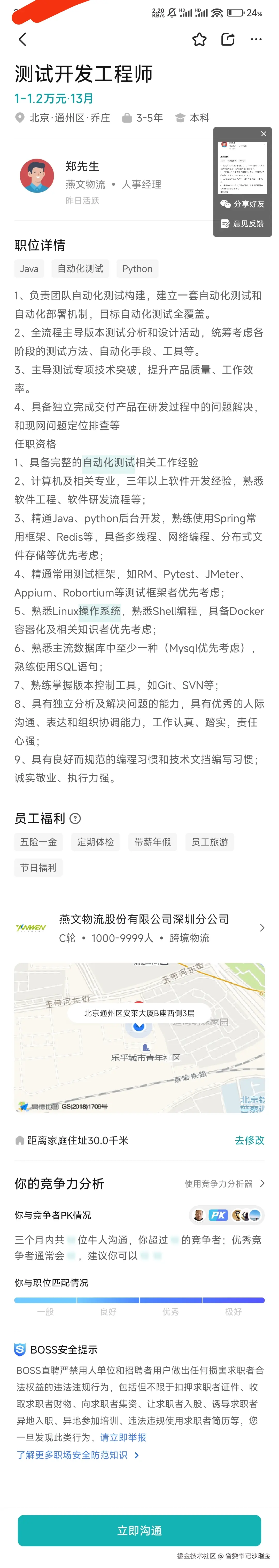Start chatting with 立即沟通
The height and width of the screenshot is (1568, 279).
tap(139, 1530)
